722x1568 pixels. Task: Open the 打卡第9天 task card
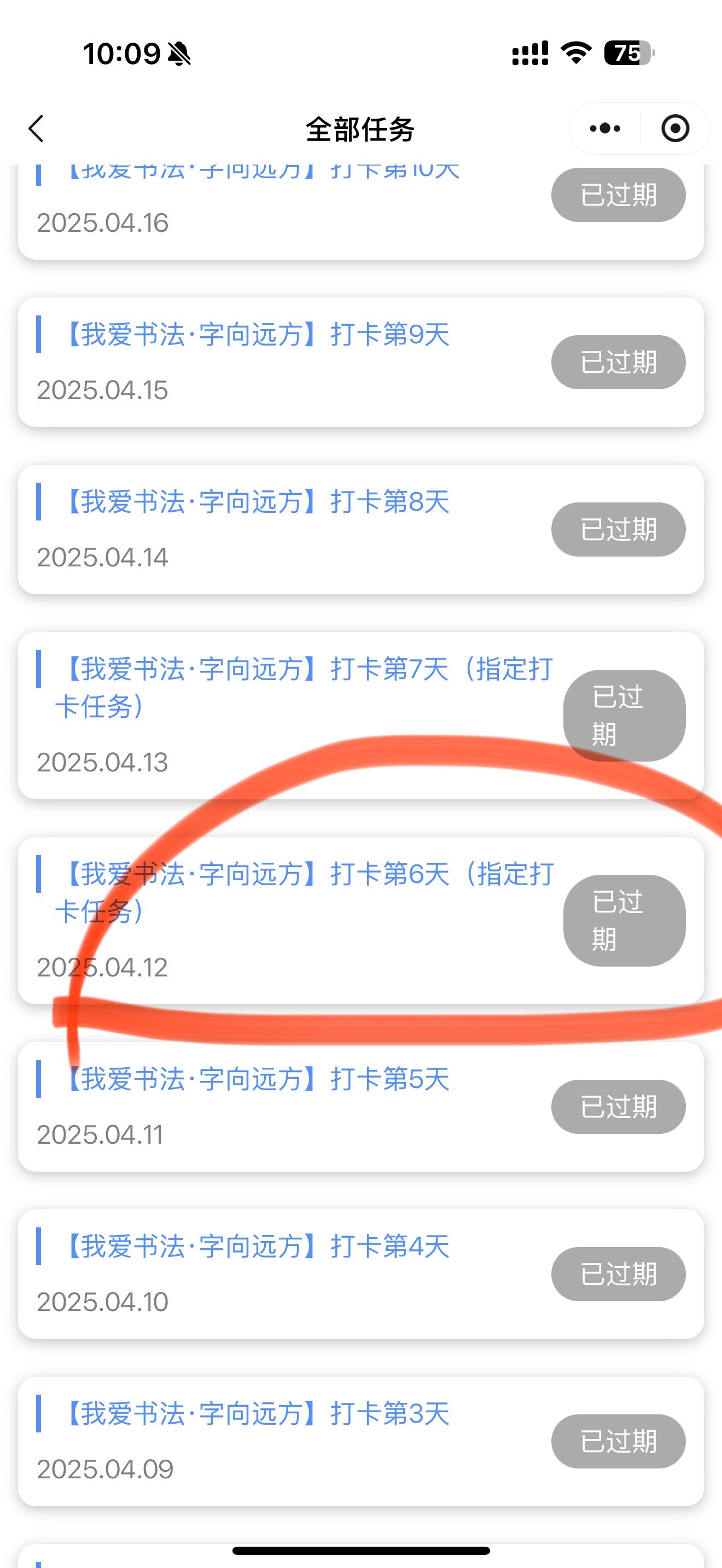tap(361, 362)
